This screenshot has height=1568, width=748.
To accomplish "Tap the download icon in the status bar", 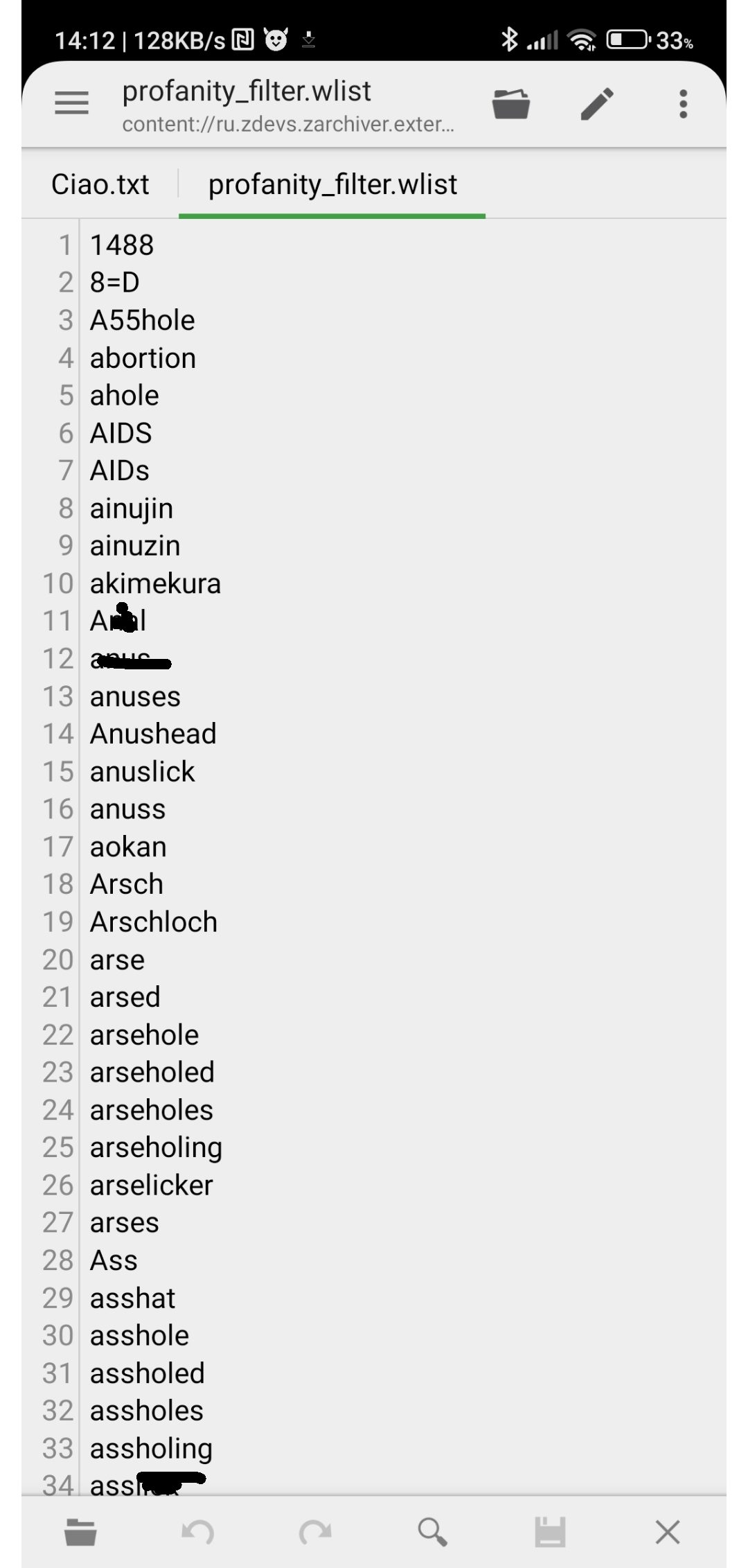I will pyautogui.click(x=309, y=40).
